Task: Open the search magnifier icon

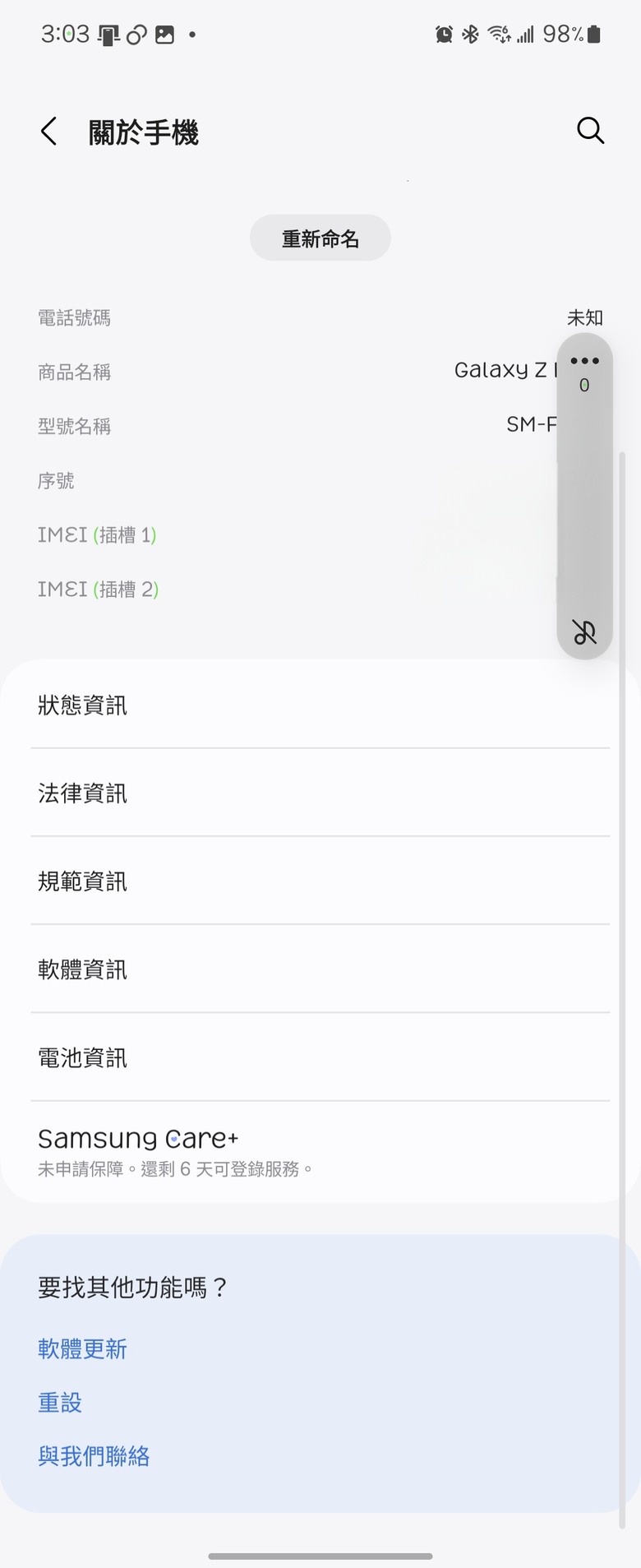Action: [590, 130]
